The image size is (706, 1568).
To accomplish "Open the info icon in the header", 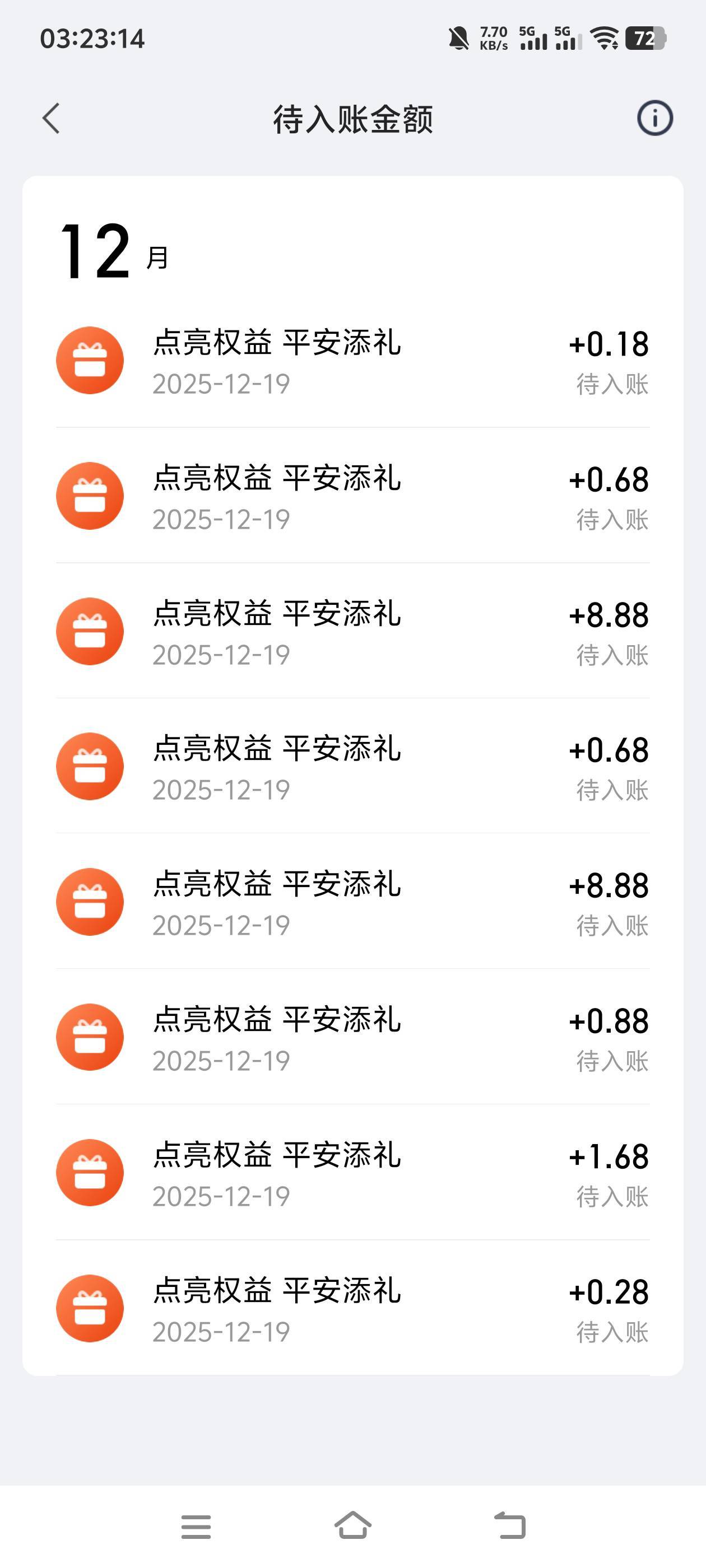I will pos(655,118).
